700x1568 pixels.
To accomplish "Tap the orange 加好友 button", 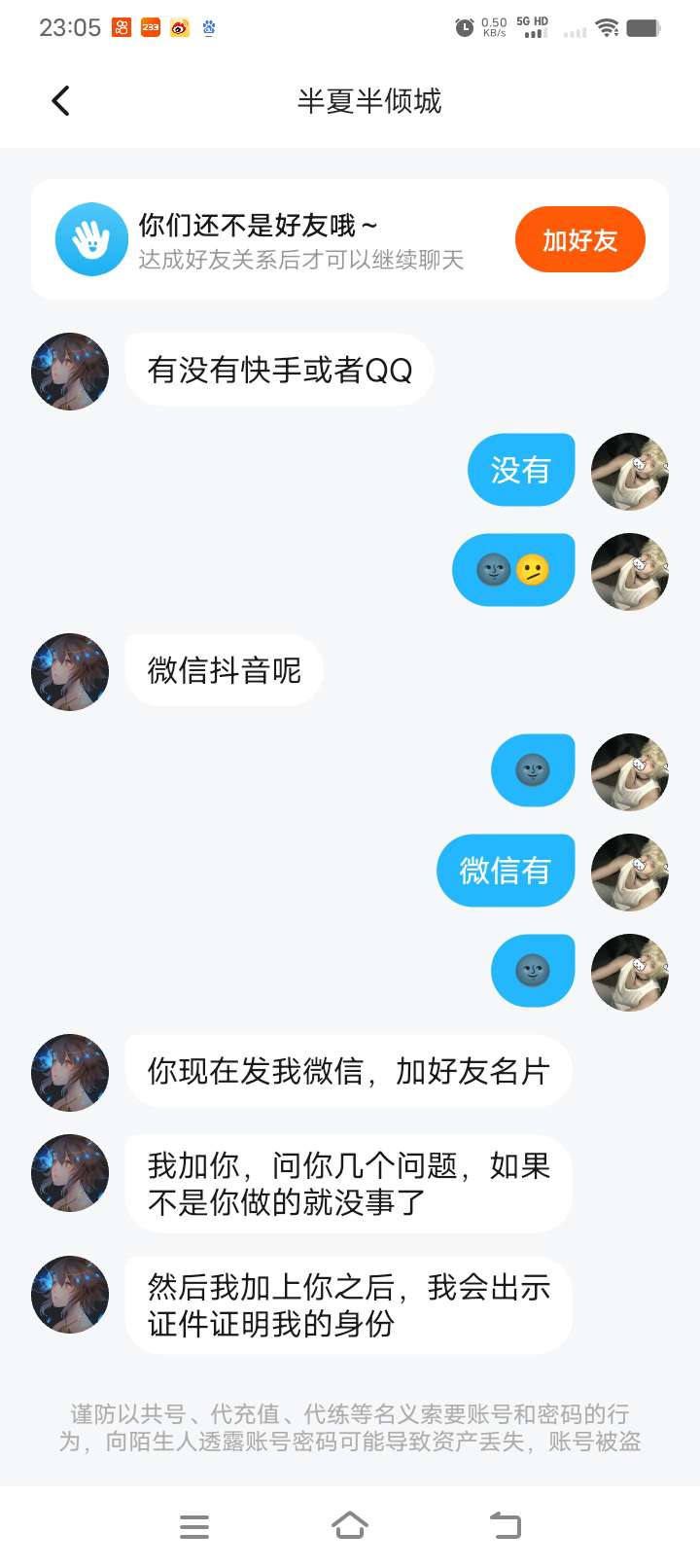I will [x=579, y=240].
